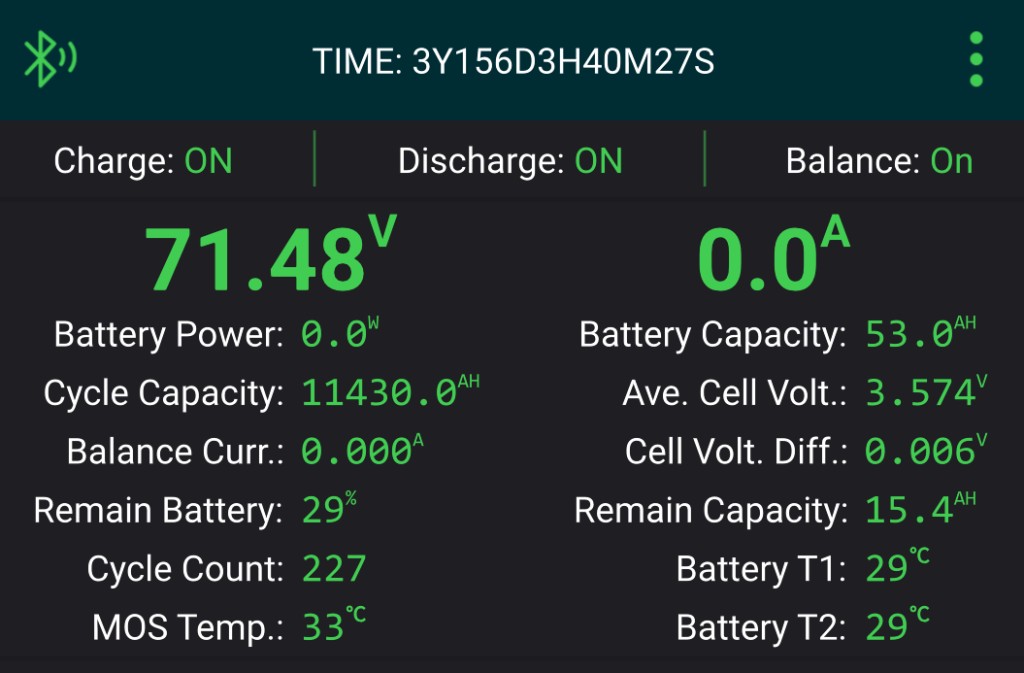Screen dimensions: 1024x673
Task: Tap the Bluetooth connection icon
Action: click(x=49, y=59)
